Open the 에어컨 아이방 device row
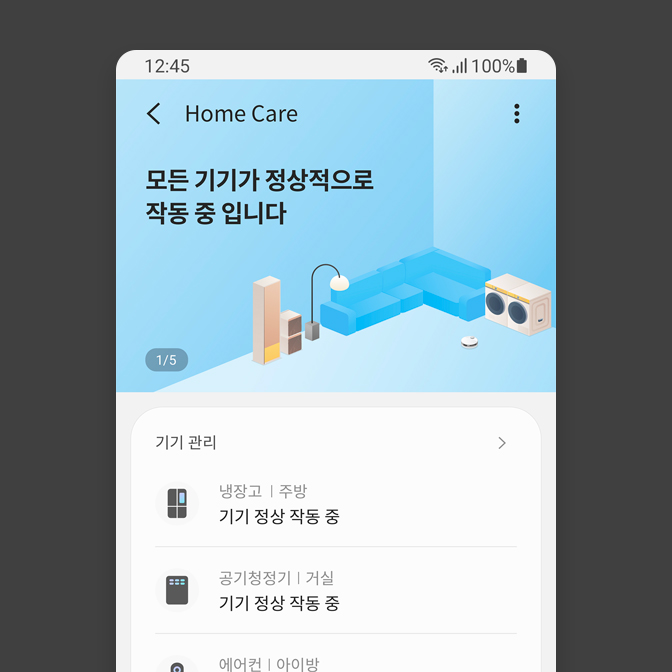672x672 pixels. coord(336,662)
